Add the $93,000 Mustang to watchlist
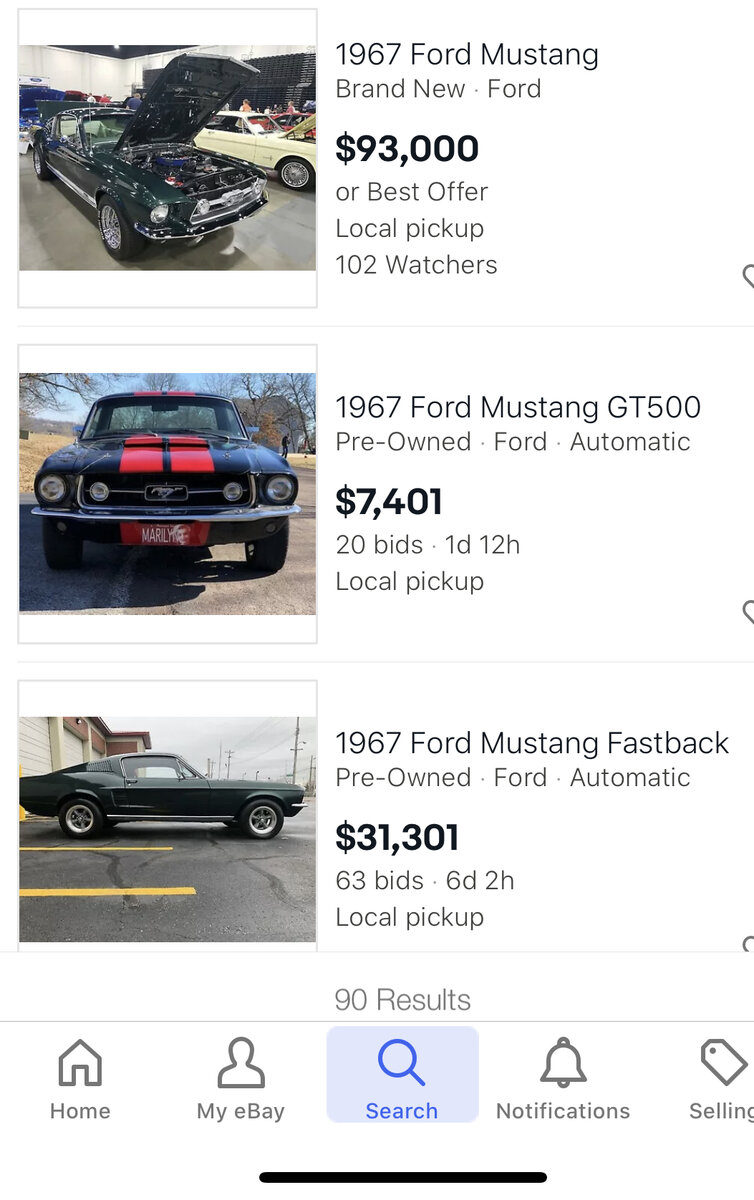Image resolution: width=754 pixels, height=1200 pixels. point(748,276)
